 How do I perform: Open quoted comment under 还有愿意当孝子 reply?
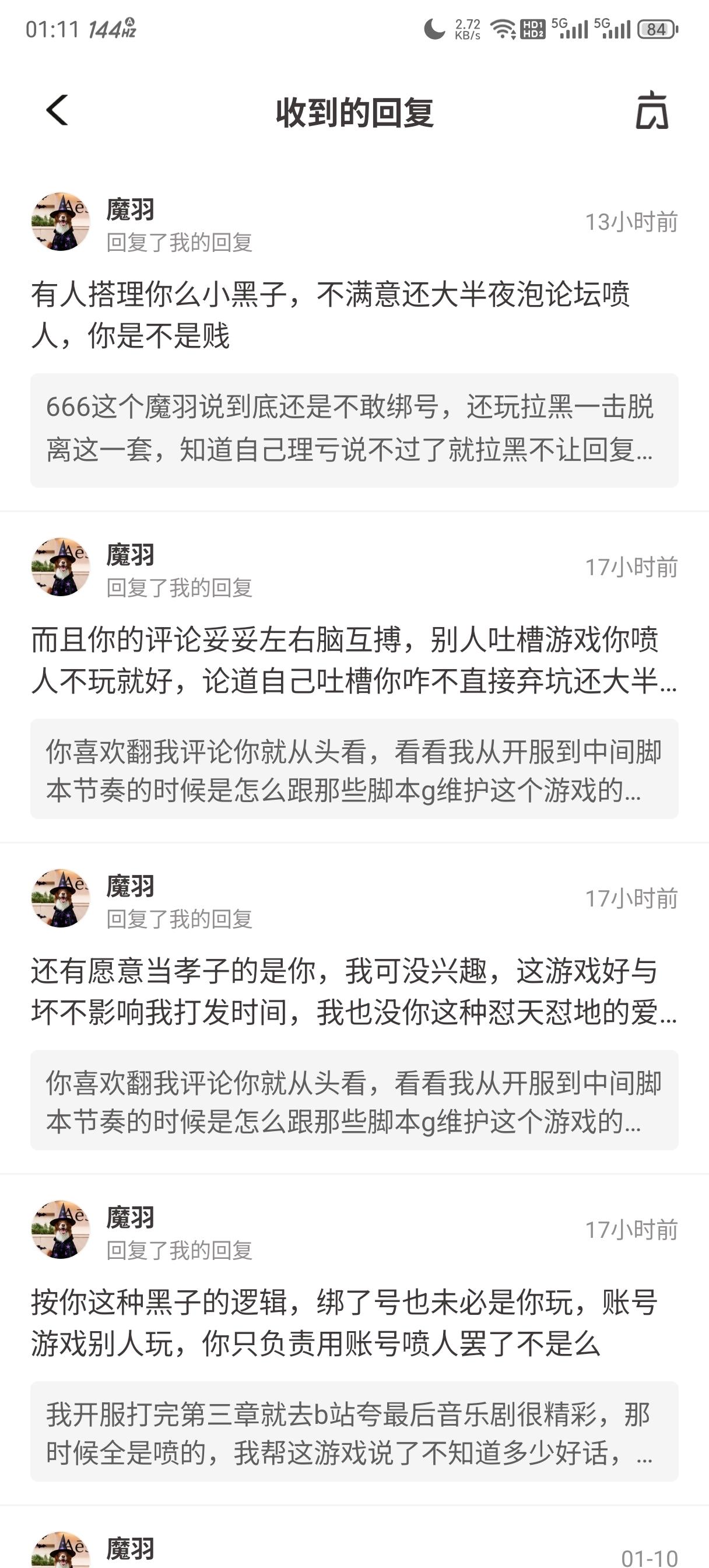[354, 1100]
